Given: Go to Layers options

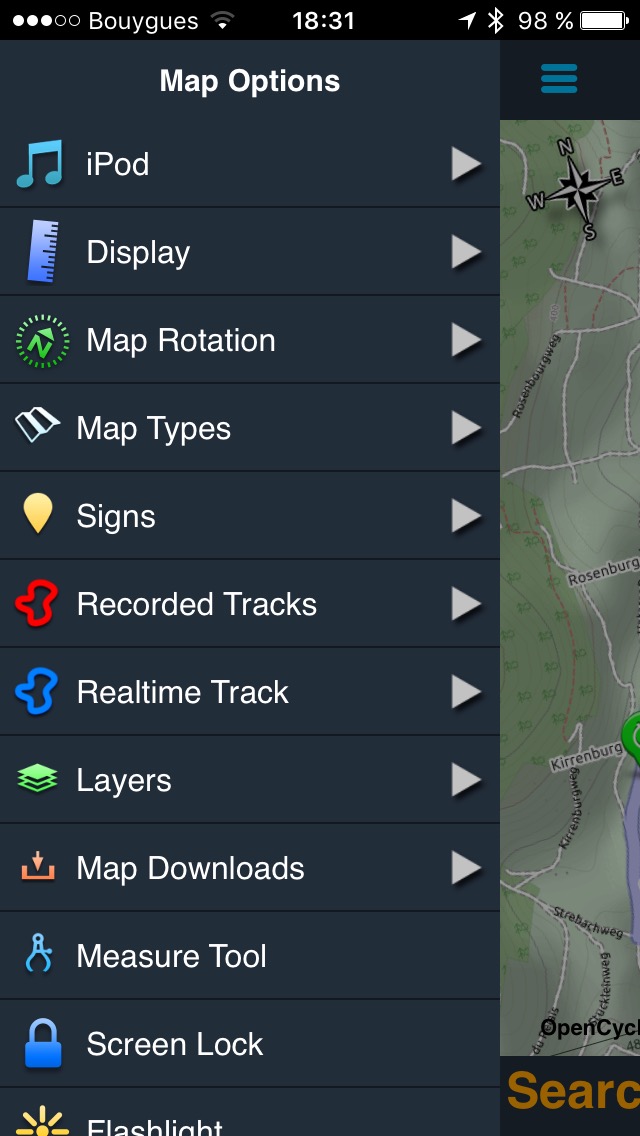Looking at the screenshot, I should pyautogui.click(x=249, y=780).
